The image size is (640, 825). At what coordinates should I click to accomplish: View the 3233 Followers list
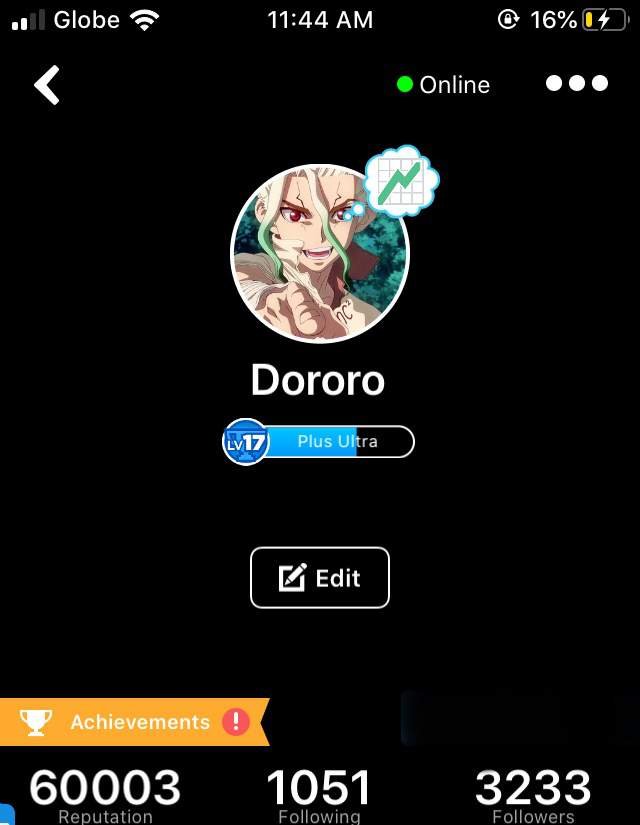[533, 797]
